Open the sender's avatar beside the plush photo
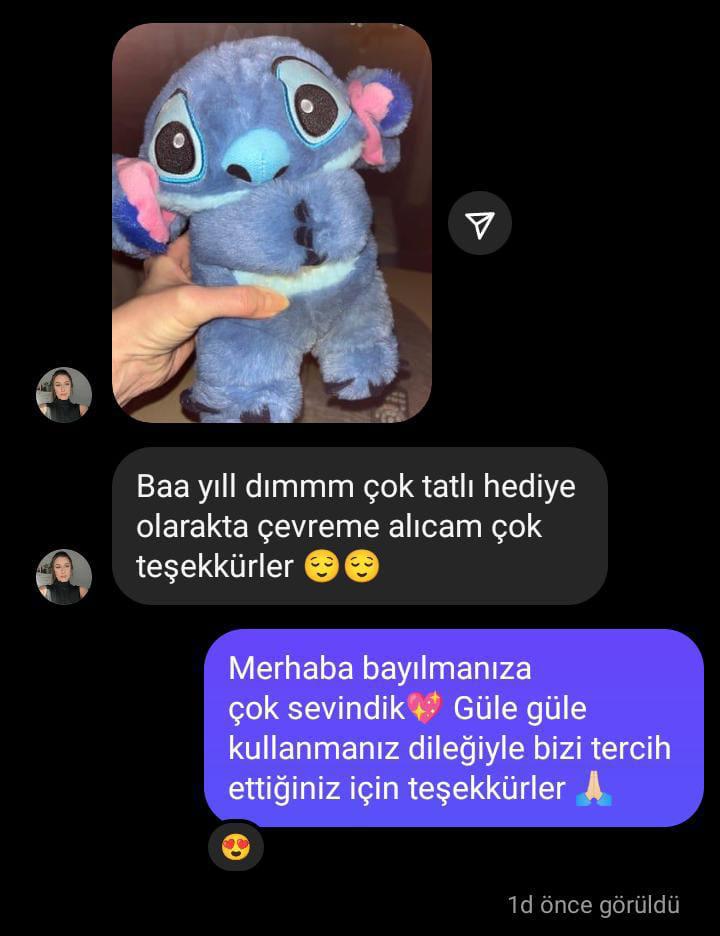This screenshot has width=720, height=936. point(64,395)
